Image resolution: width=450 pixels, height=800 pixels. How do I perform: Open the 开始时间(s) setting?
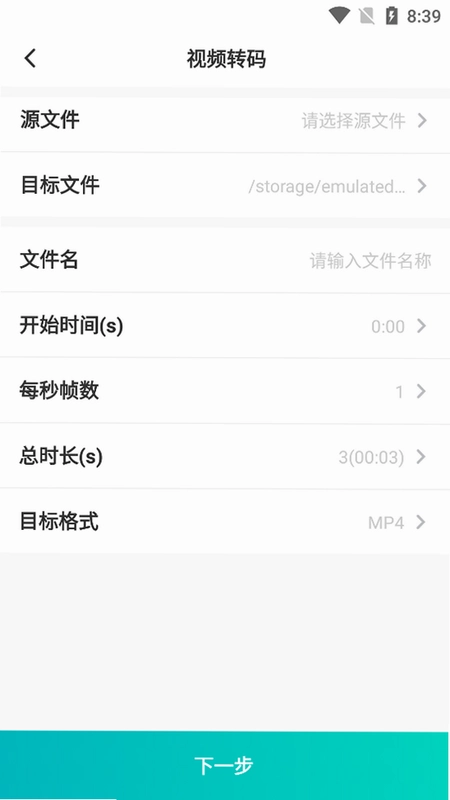coord(225,326)
